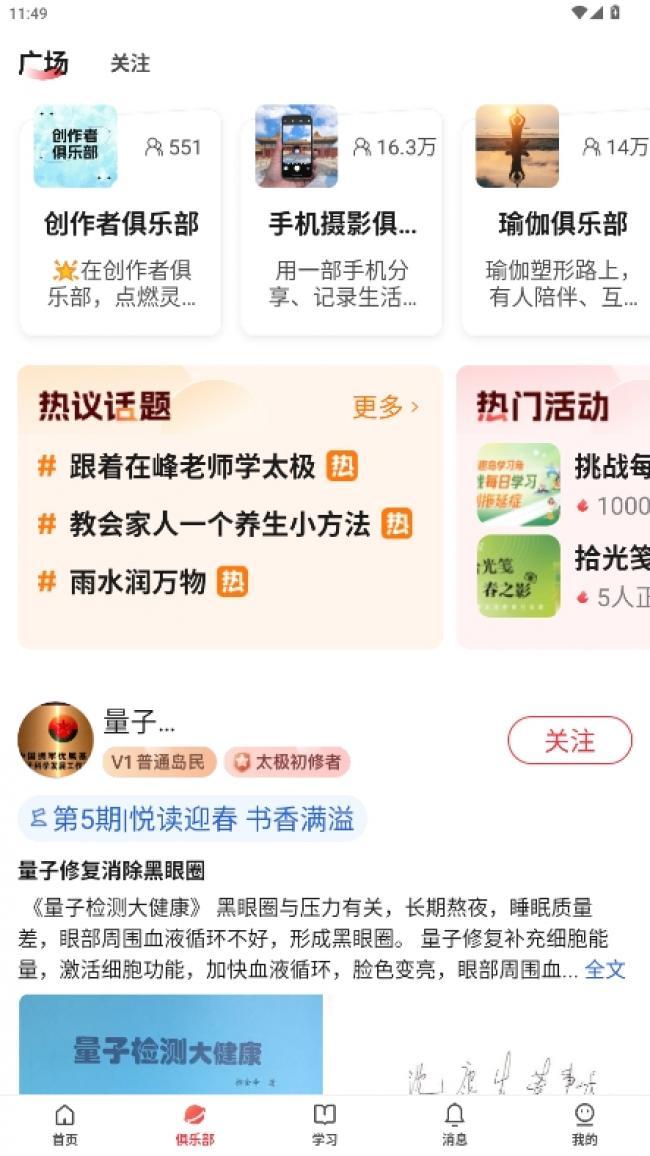Open topic 雨水润万物
650x1156 pixels.
(x=138, y=582)
